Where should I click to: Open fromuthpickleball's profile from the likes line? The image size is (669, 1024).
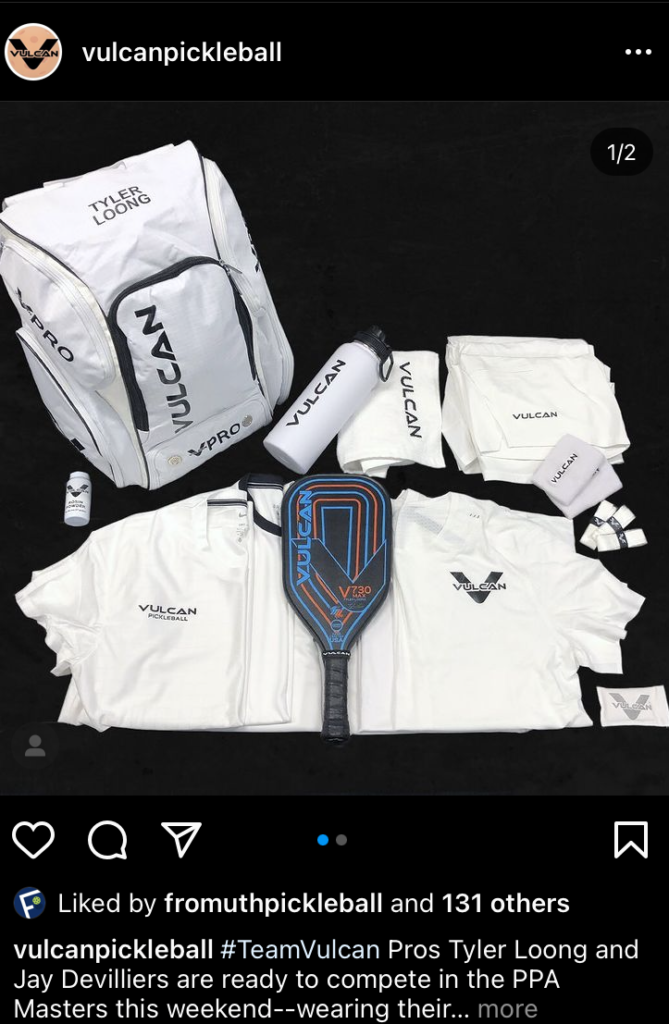(273, 904)
